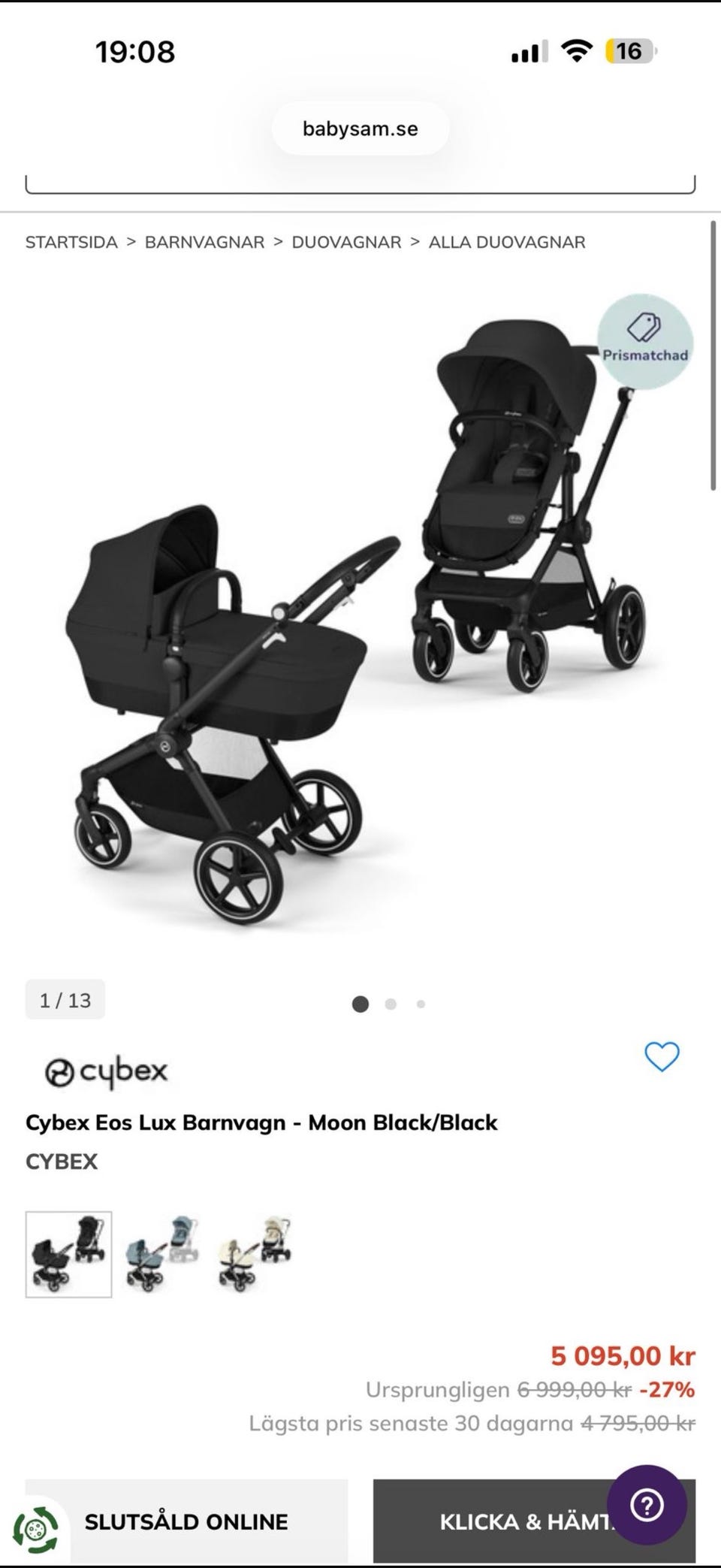This screenshot has height=1568, width=721.
Task: Add stroller to favorites with heart icon
Action: 662,1056
